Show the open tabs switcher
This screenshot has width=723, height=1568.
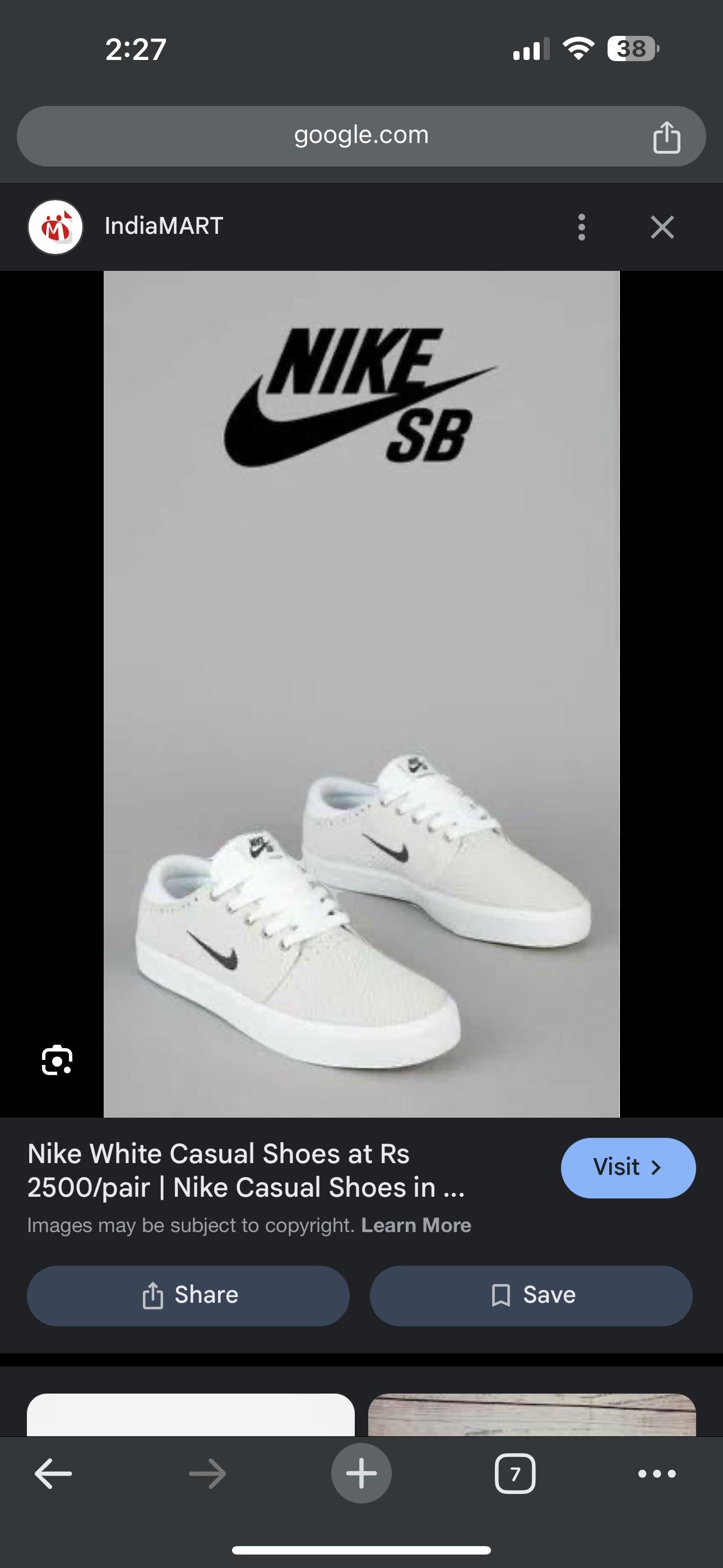click(x=515, y=1474)
